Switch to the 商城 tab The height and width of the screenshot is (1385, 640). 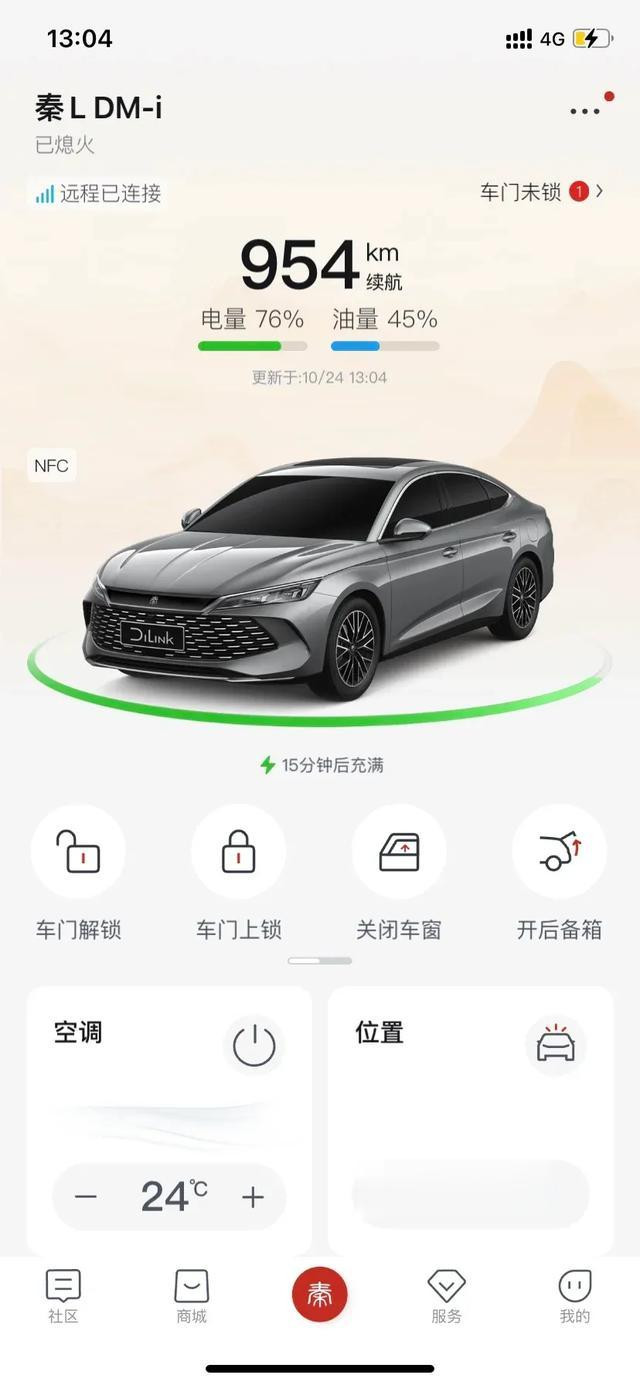[x=191, y=1296]
